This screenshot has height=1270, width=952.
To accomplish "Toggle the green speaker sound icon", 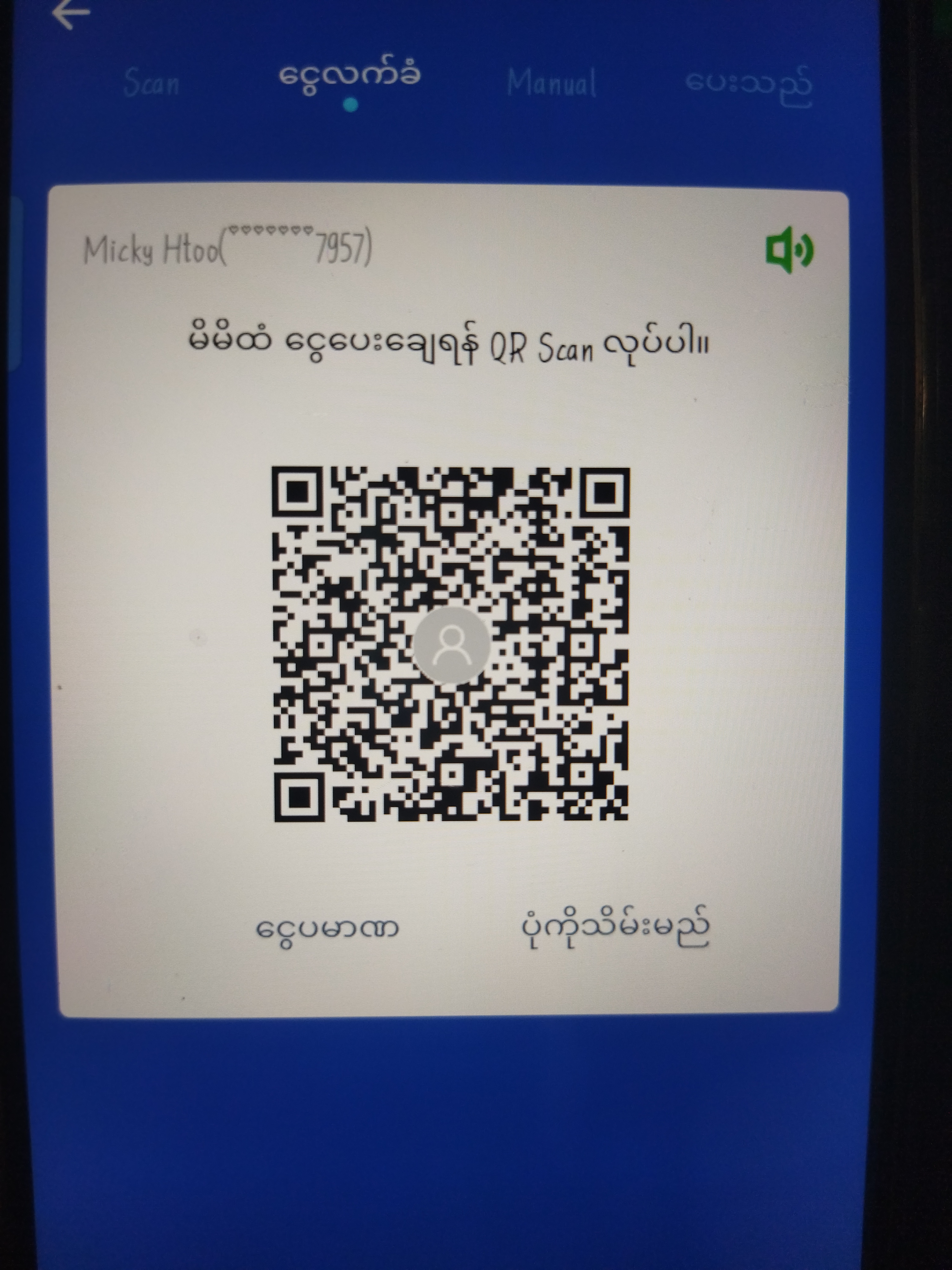I will tap(789, 250).
